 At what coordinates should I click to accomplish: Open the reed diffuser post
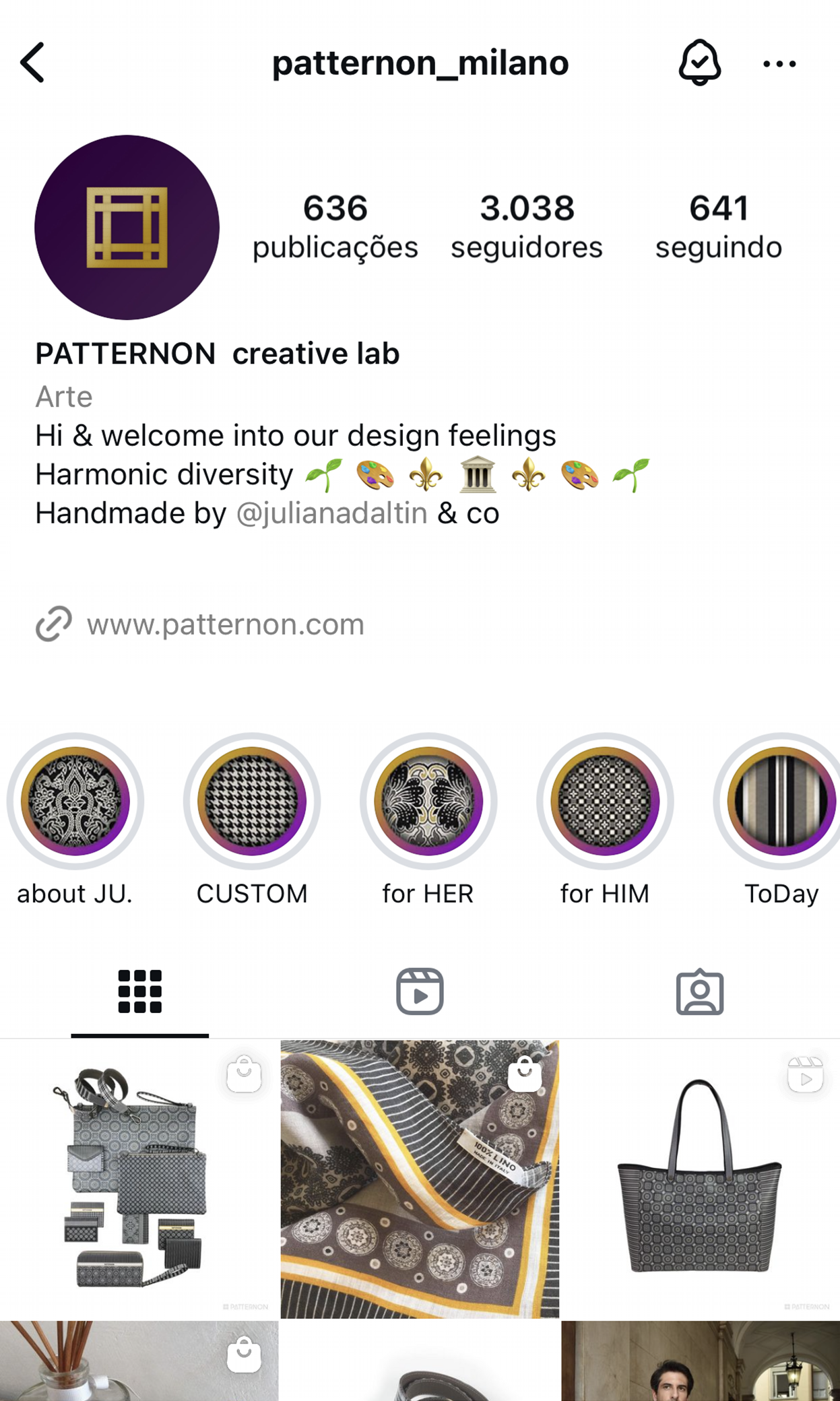coord(139,1361)
